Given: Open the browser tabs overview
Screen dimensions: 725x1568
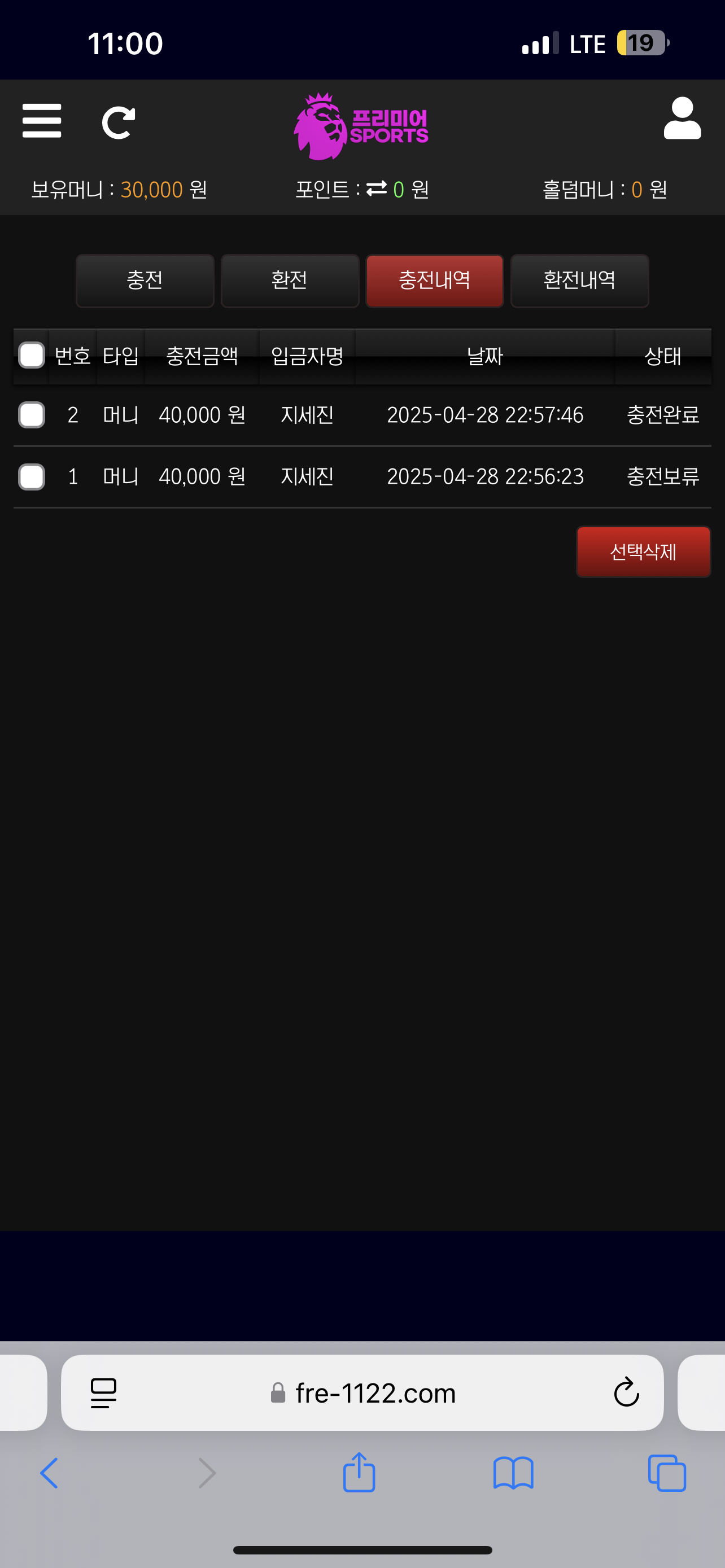Looking at the screenshot, I should [x=667, y=1473].
